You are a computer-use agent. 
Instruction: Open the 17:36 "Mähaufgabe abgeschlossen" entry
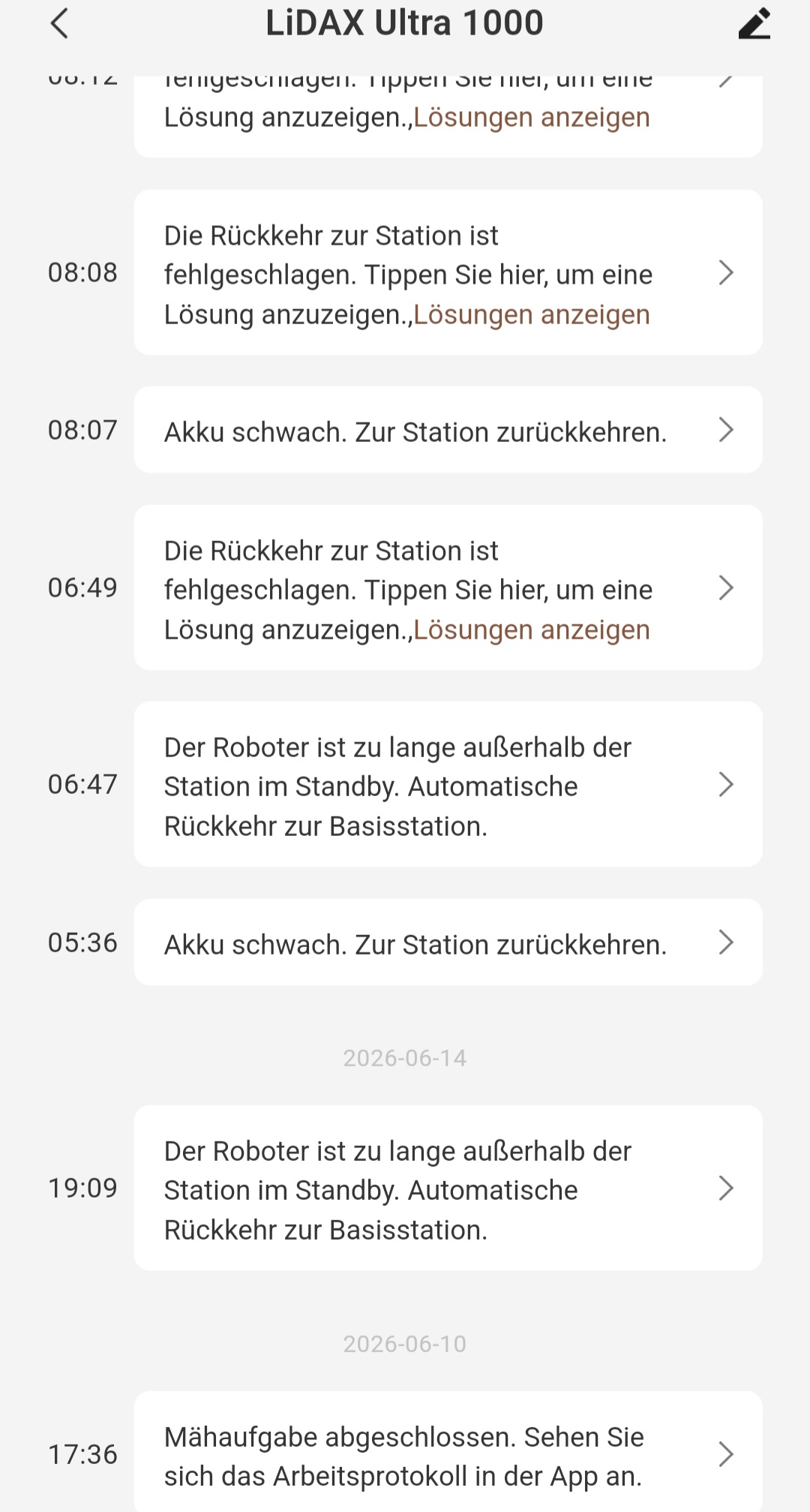(x=448, y=1452)
